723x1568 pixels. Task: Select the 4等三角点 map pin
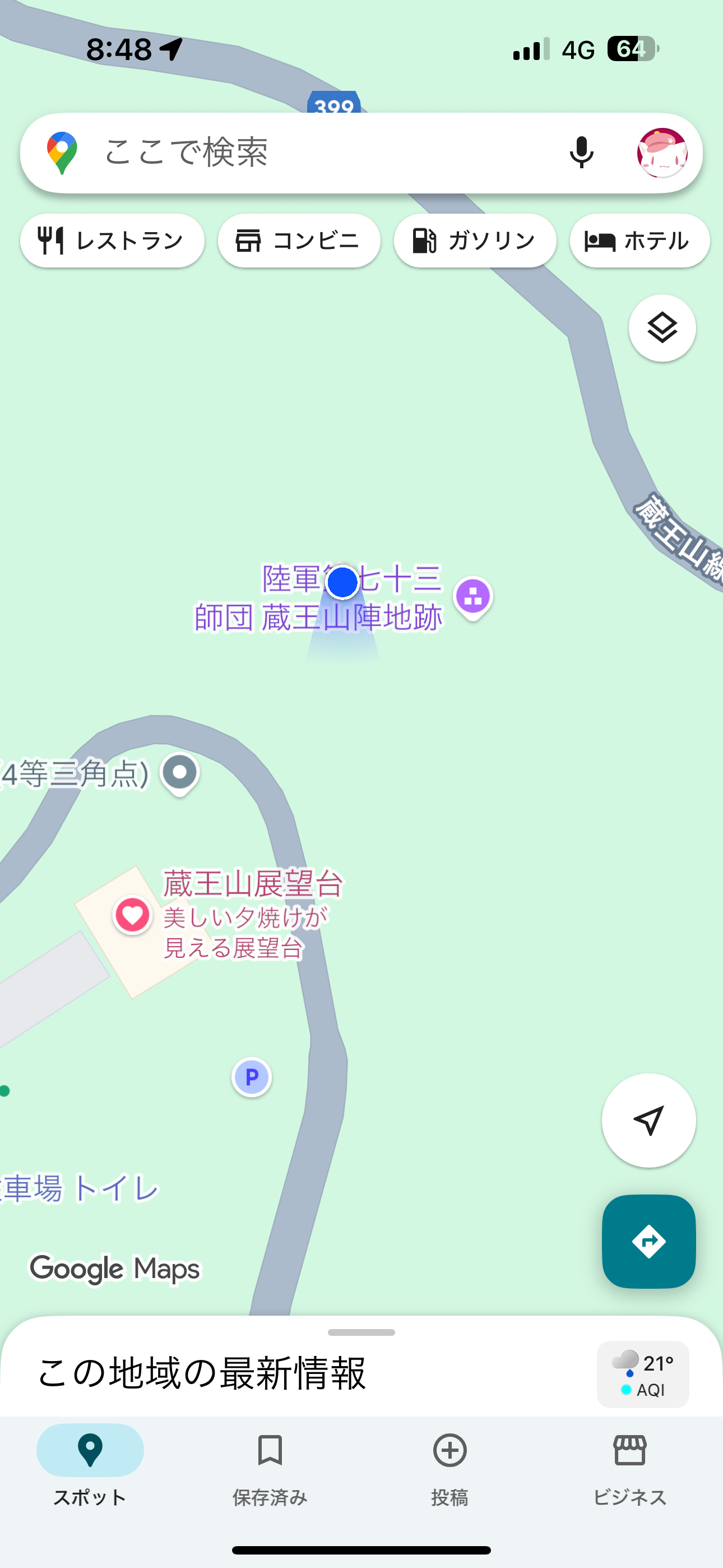coord(179,773)
